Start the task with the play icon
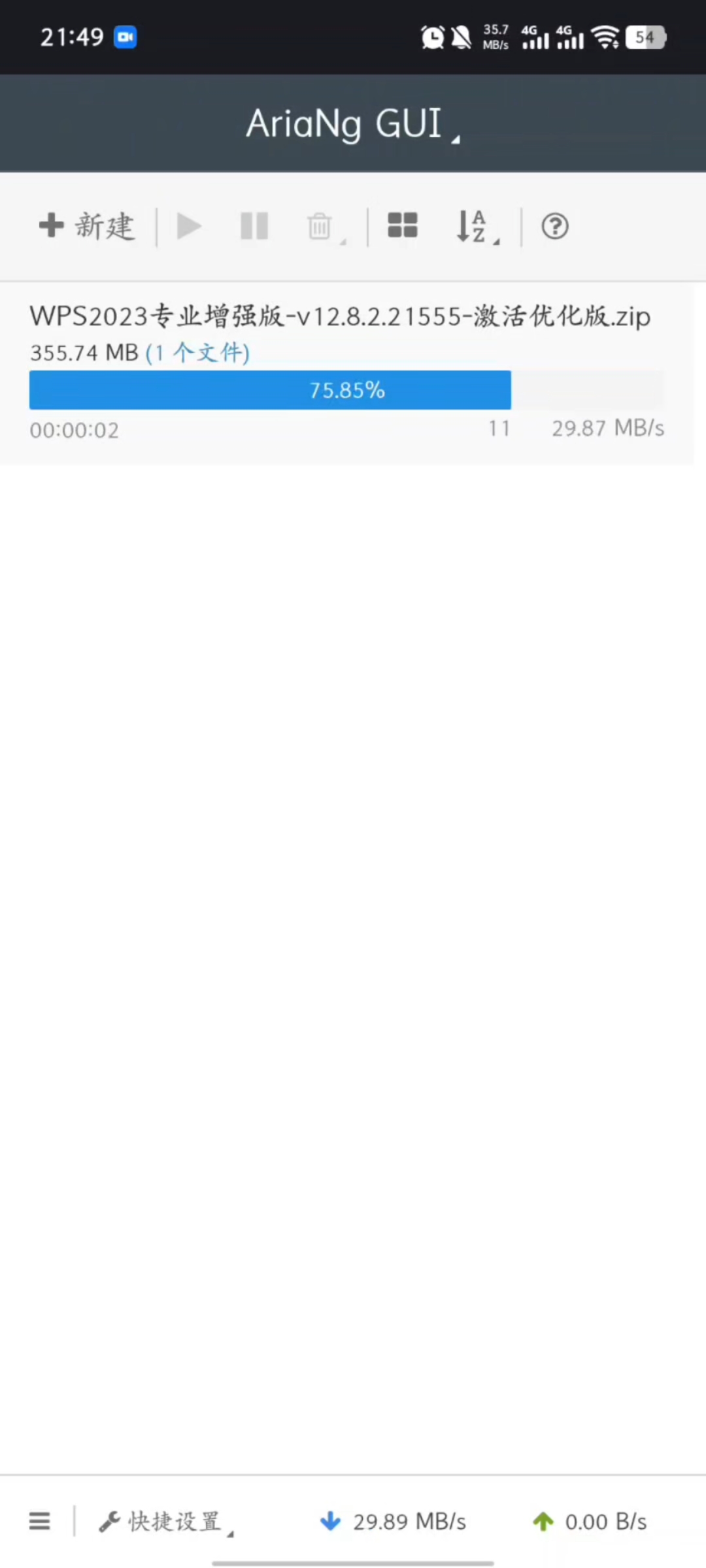This screenshot has height=1568, width=706. click(189, 226)
